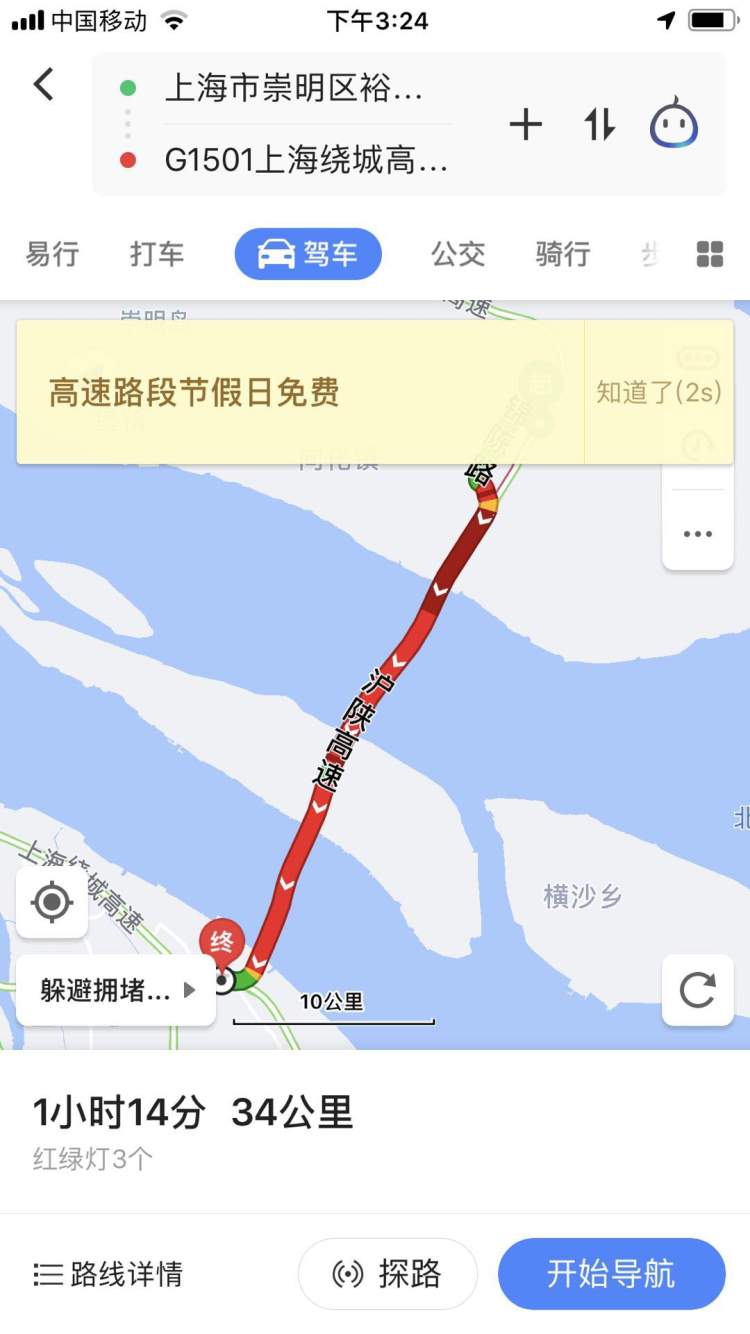Viewport: 750px width, 1334px height.
Task: Select the 驾车 driving tab
Action: [x=308, y=254]
